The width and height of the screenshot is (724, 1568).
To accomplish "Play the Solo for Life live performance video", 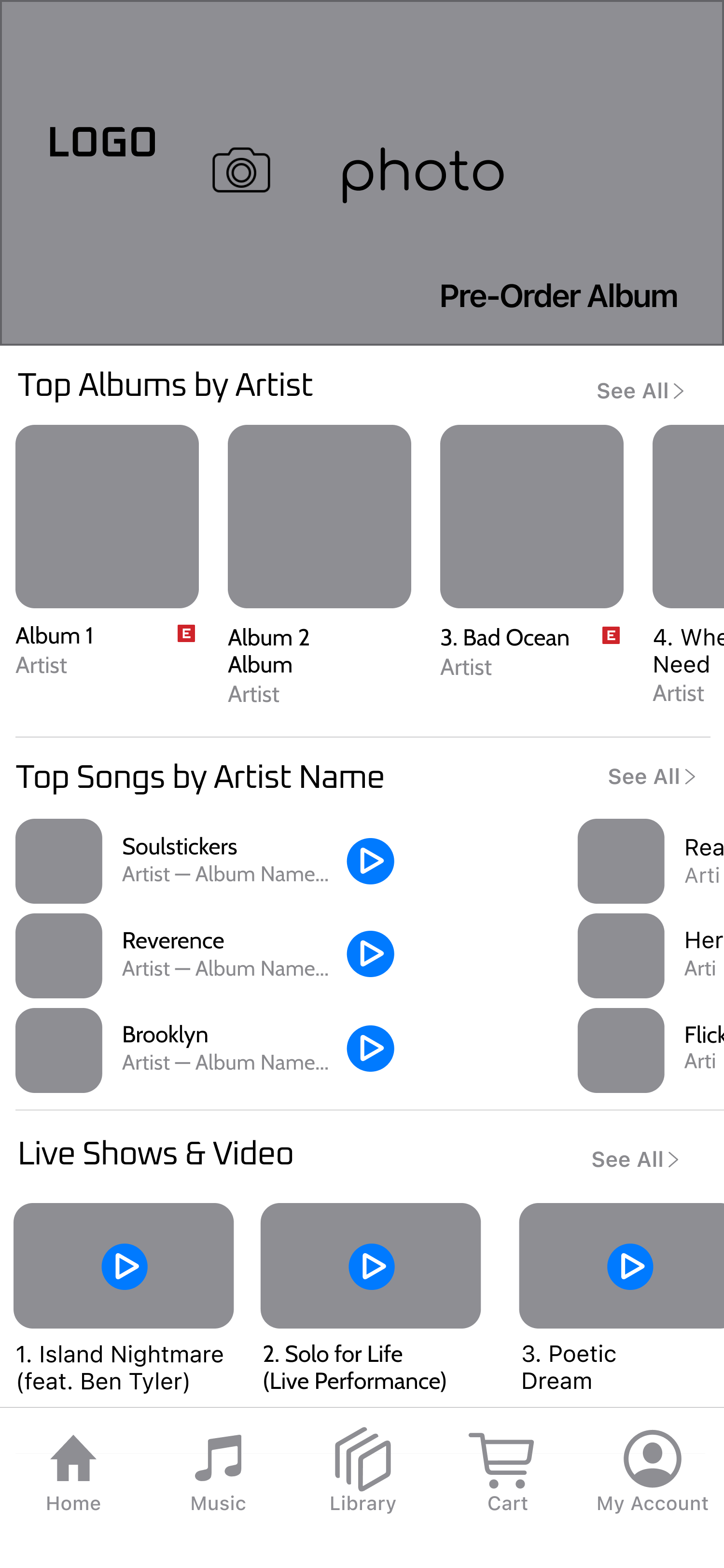I will (x=371, y=1266).
